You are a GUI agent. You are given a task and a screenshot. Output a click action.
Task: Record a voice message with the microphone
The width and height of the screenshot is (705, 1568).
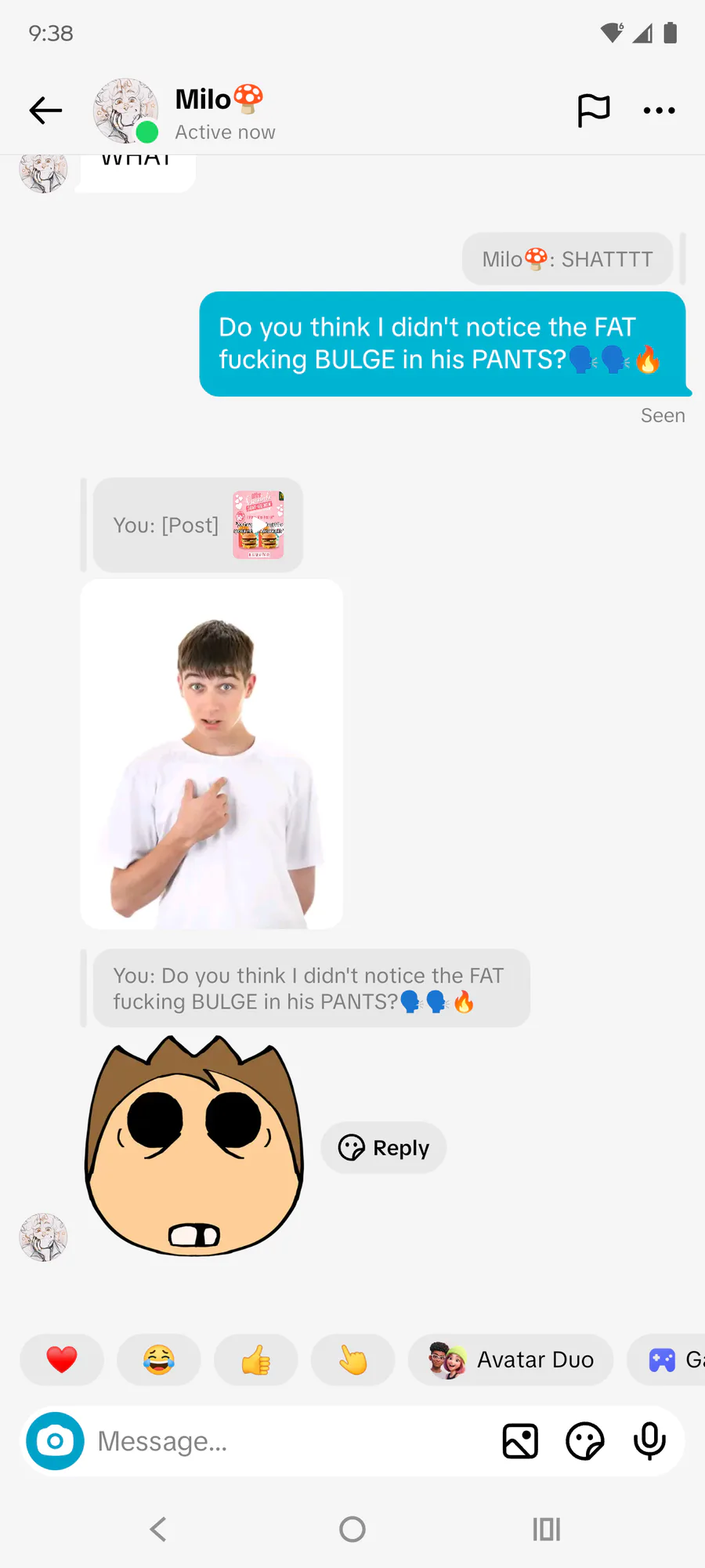[x=649, y=1441]
